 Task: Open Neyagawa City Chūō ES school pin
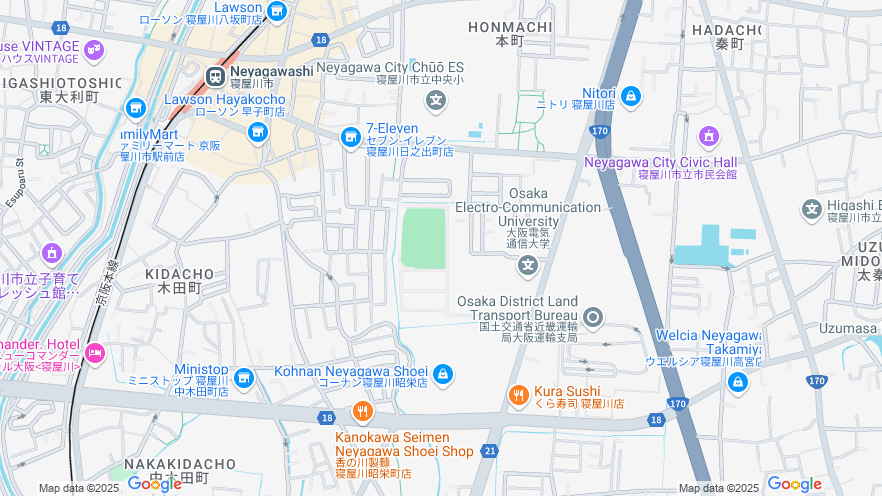[x=436, y=99]
